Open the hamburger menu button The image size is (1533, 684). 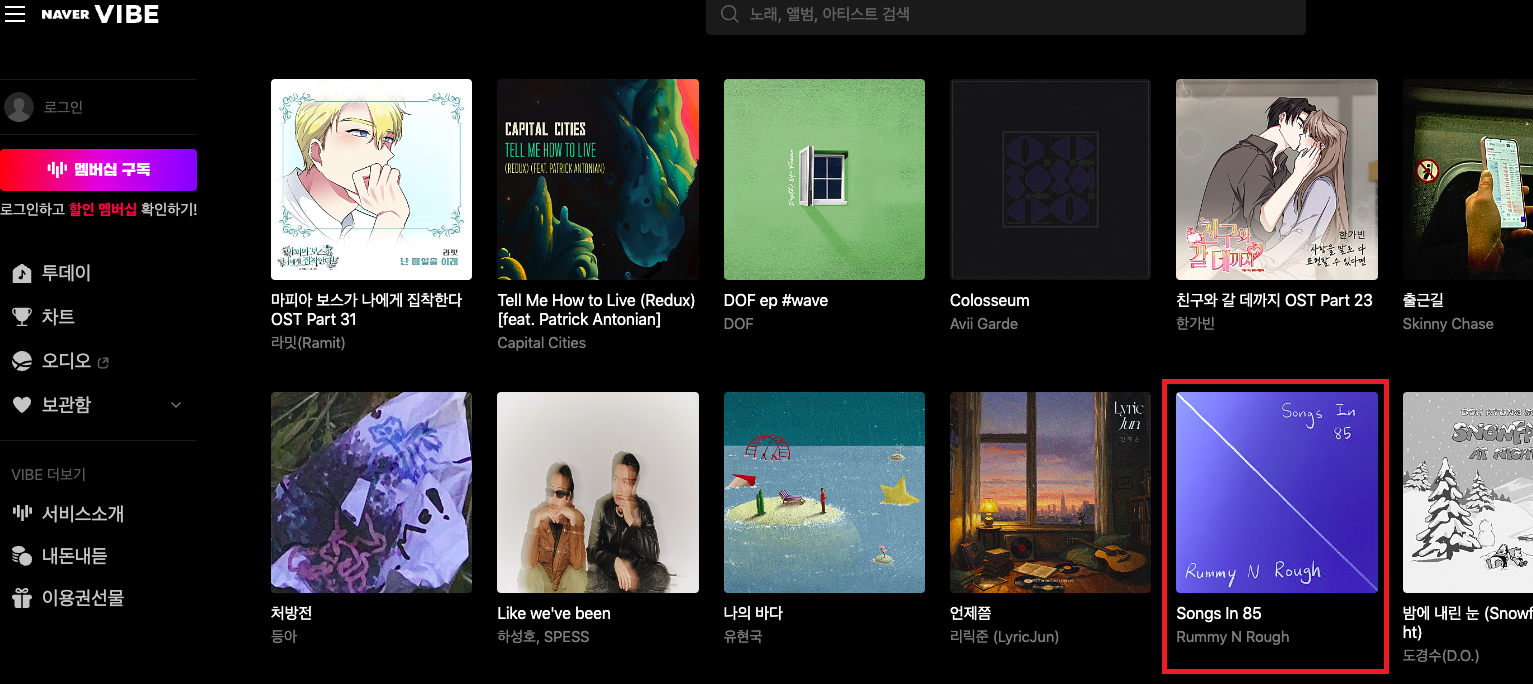15,15
